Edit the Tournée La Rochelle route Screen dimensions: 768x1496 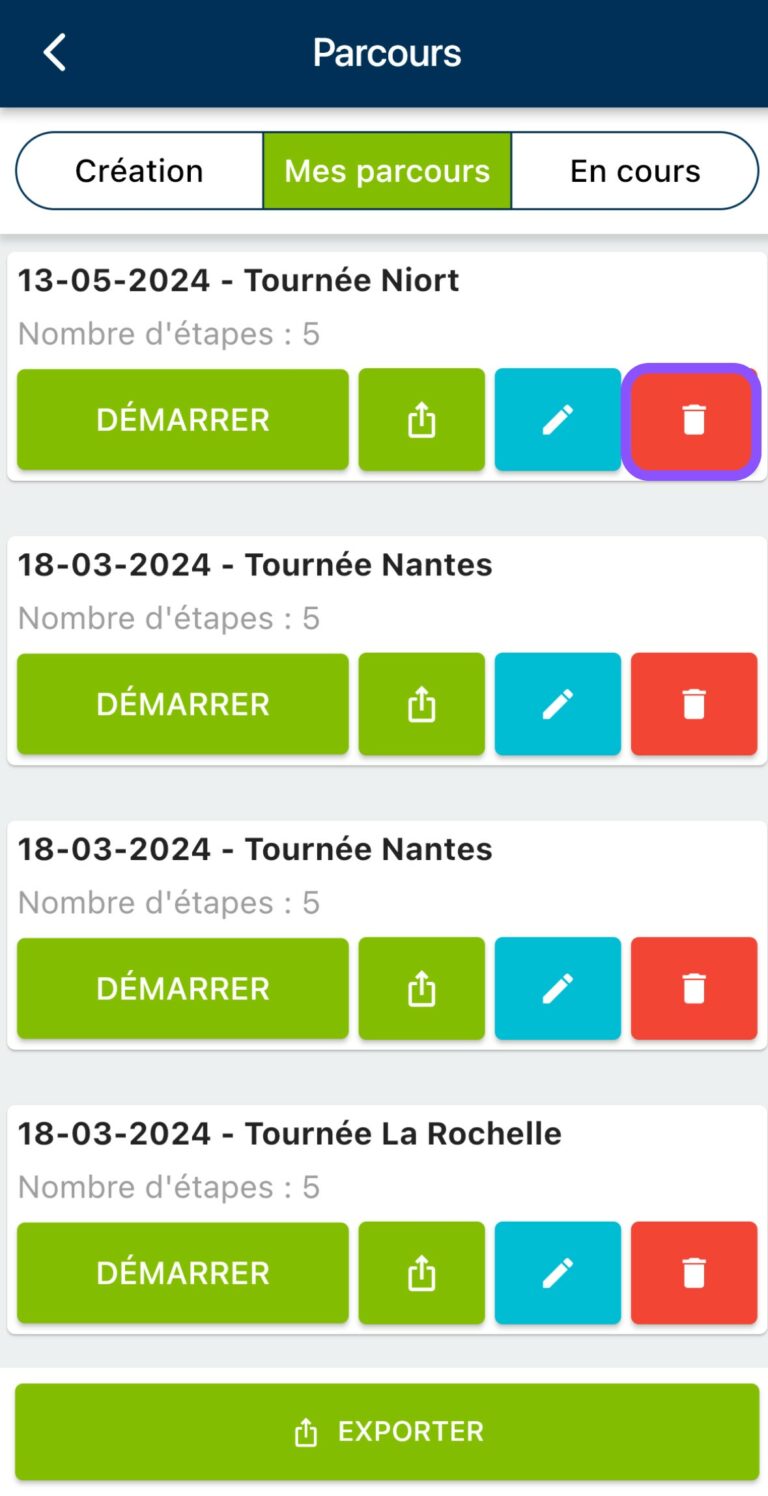558,1273
